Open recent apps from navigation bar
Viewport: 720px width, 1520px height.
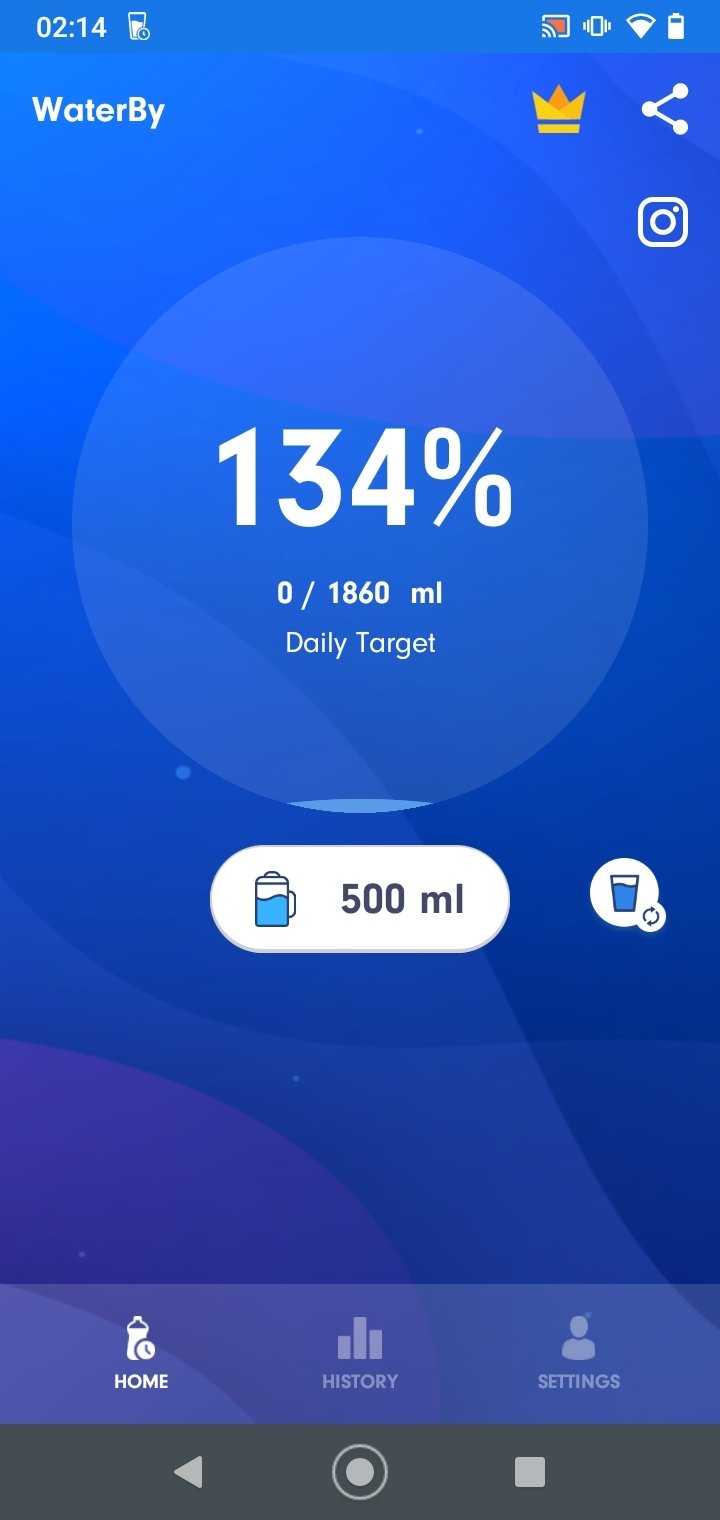[x=529, y=1471]
